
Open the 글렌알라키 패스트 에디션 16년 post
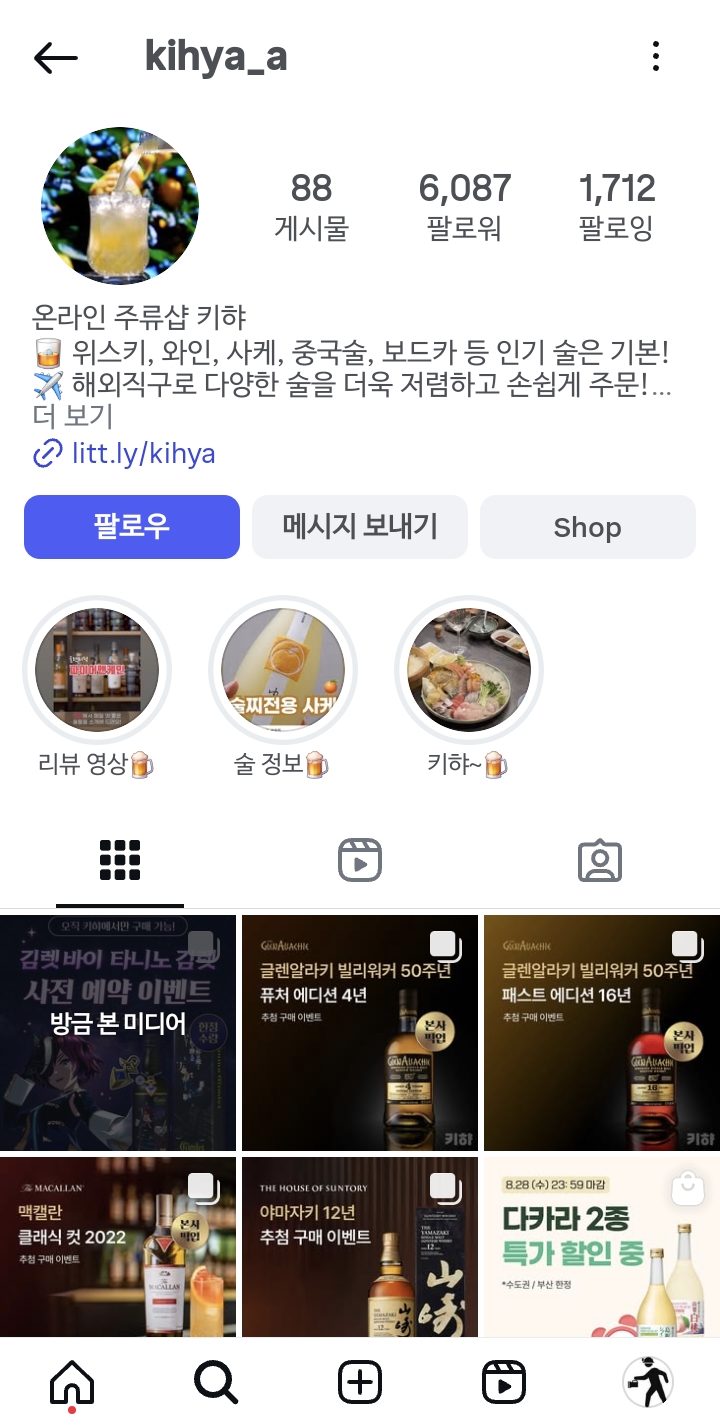[x=601, y=1032]
